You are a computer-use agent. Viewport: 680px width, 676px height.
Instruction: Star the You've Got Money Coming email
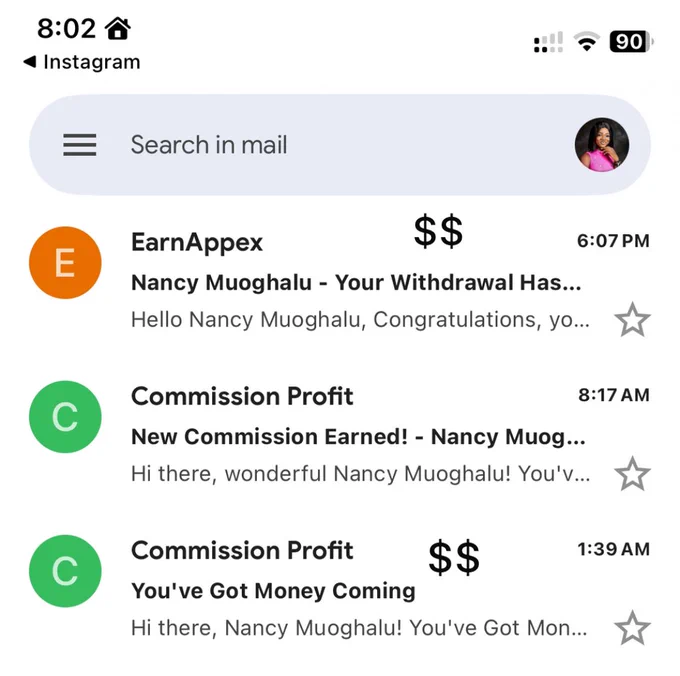click(632, 628)
